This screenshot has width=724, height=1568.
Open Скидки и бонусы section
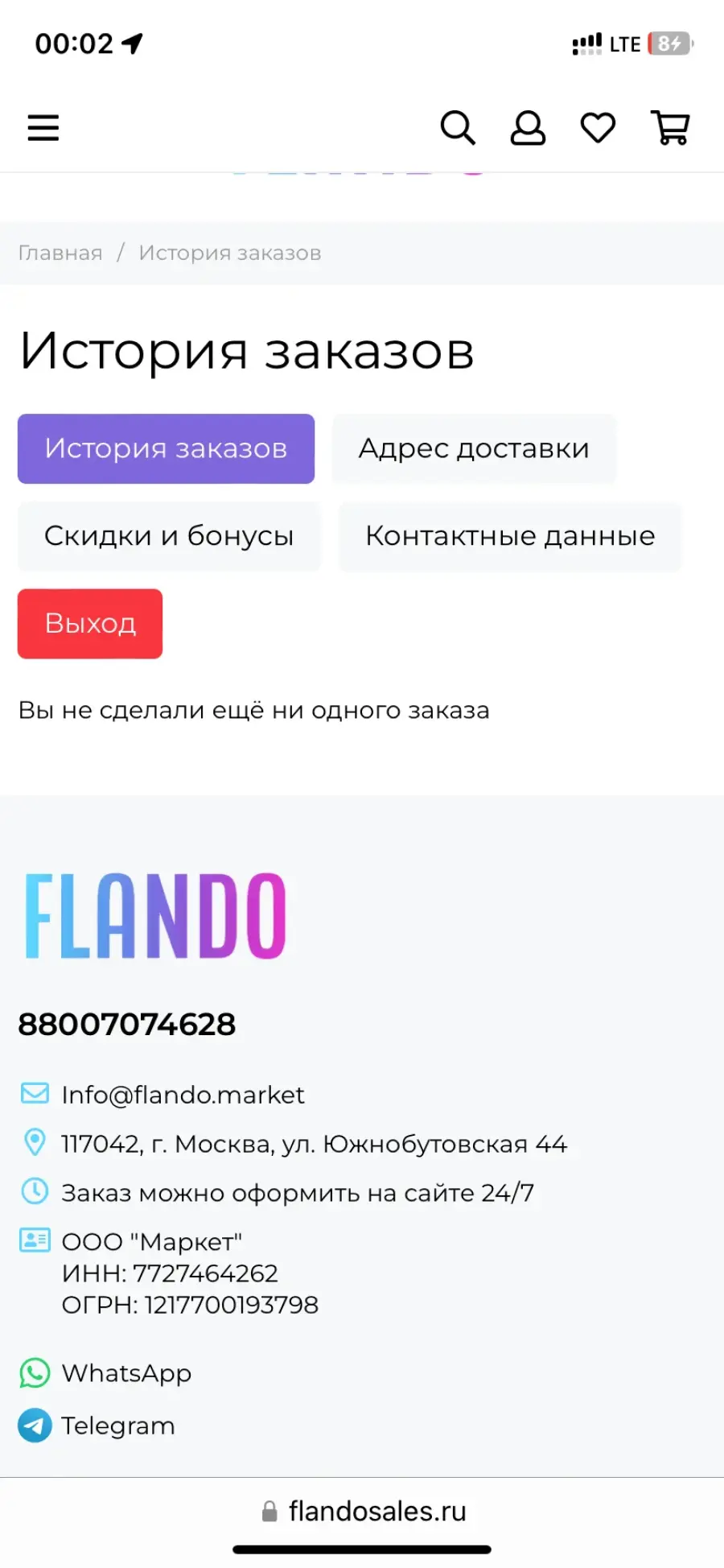pyautogui.click(x=169, y=536)
